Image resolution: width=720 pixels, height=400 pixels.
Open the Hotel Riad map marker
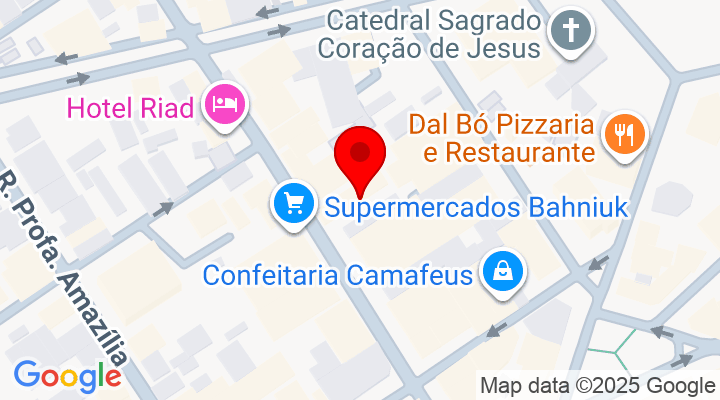[x=226, y=104]
